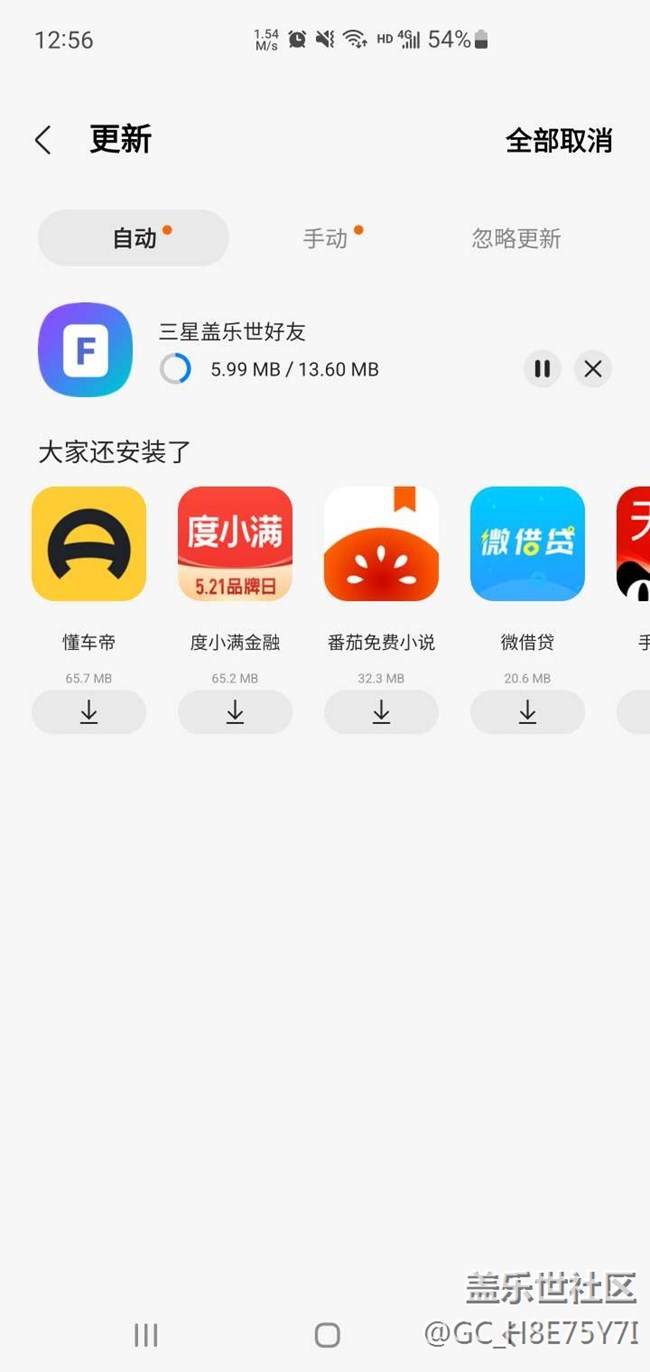Open the 懂车帝 app icon
The height and width of the screenshot is (1372, 650).
coord(89,544)
